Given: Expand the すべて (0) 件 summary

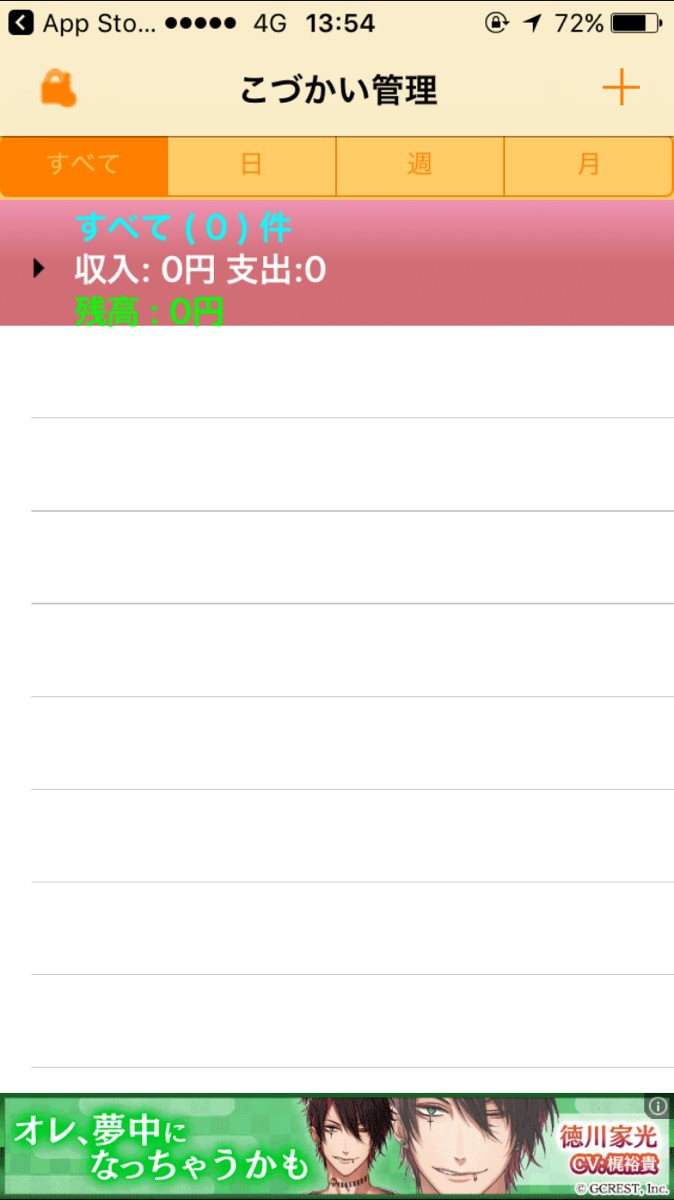Looking at the screenshot, I should [x=39, y=268].
